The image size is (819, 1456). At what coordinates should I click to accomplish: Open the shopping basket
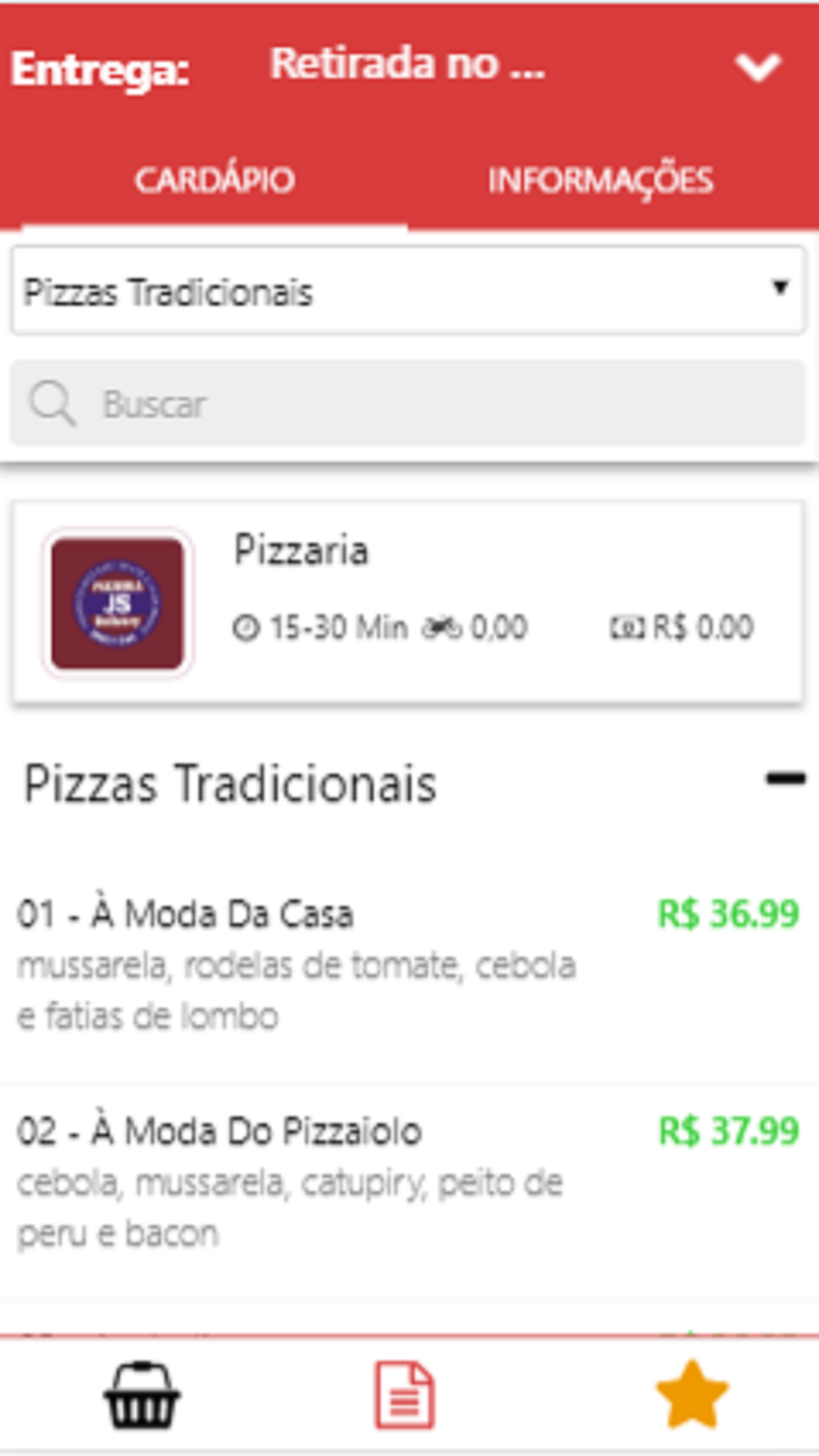(x=142, y=1395)
